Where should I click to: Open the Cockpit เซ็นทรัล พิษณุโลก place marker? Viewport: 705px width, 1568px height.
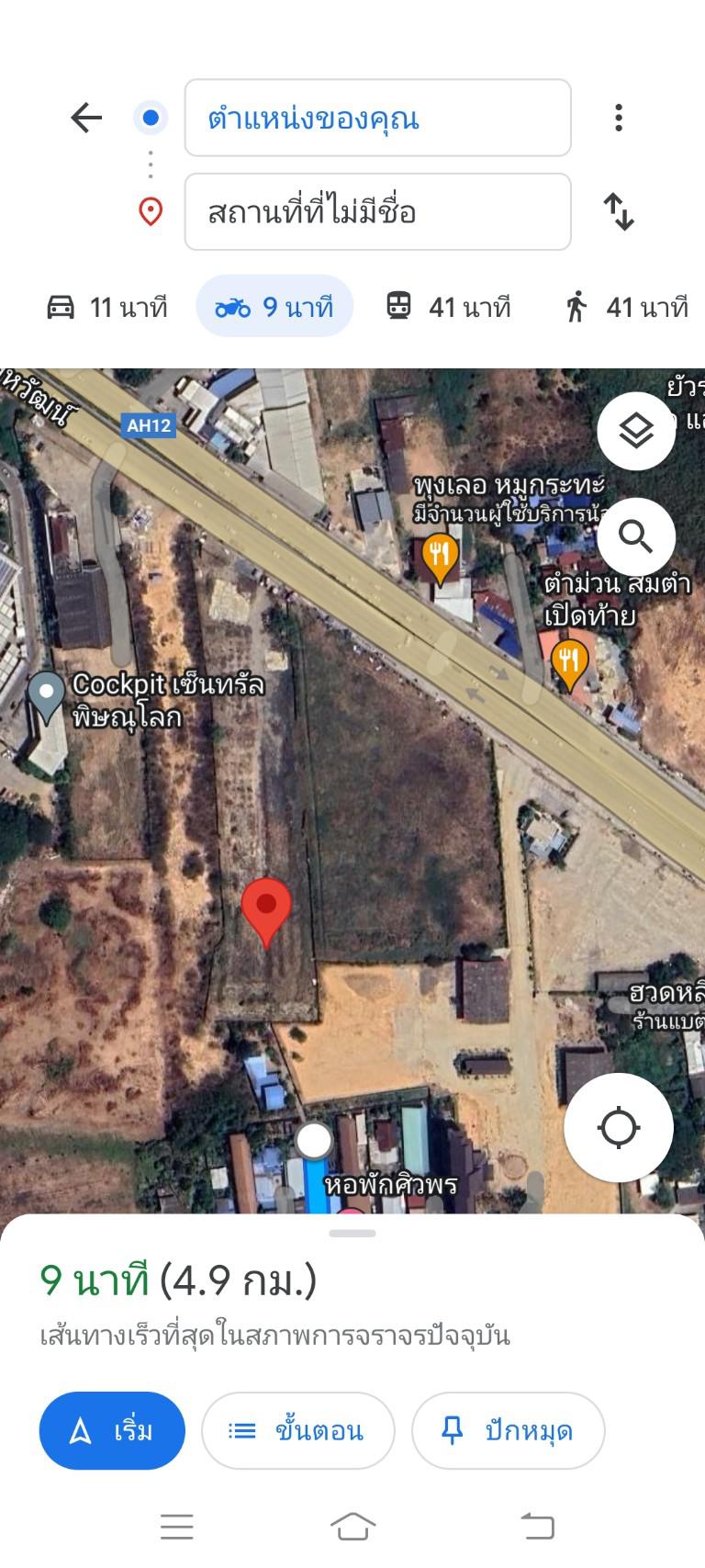click(x=46, y=697)
